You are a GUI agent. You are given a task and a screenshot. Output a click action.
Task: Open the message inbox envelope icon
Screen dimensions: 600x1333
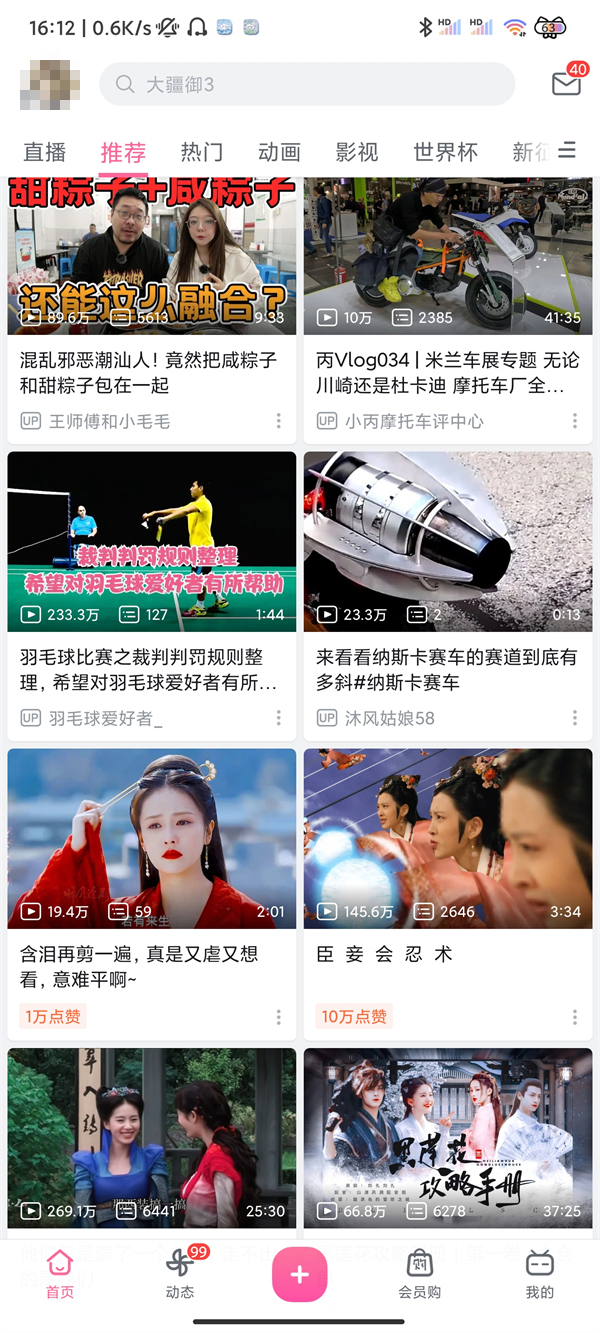566,84
